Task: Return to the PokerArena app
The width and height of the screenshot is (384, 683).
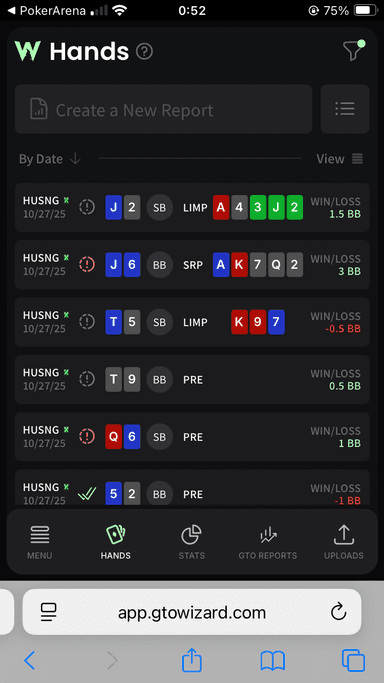Action: pos(47,10)
